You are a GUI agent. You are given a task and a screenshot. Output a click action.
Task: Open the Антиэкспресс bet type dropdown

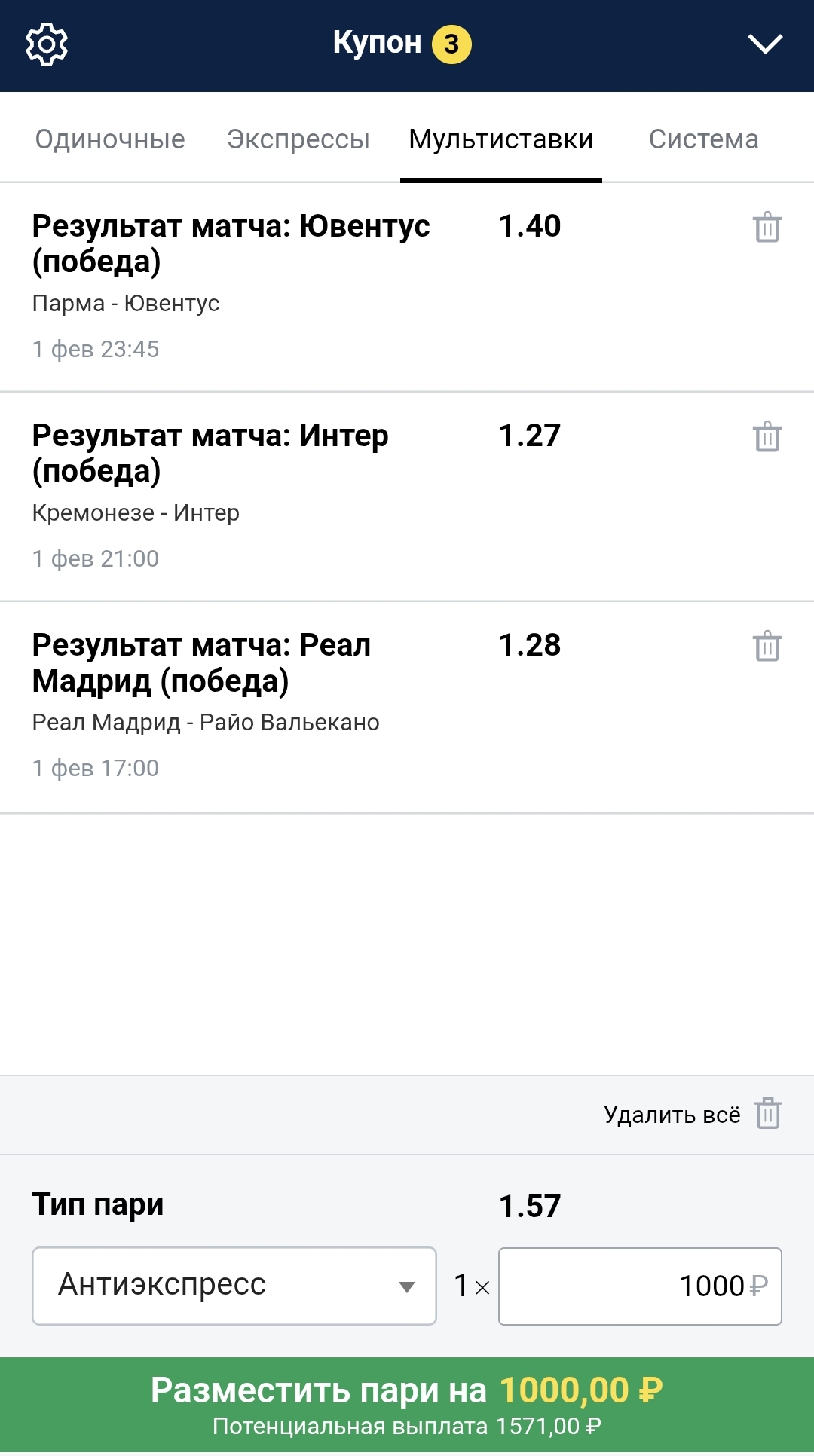tap(234, 1286)
